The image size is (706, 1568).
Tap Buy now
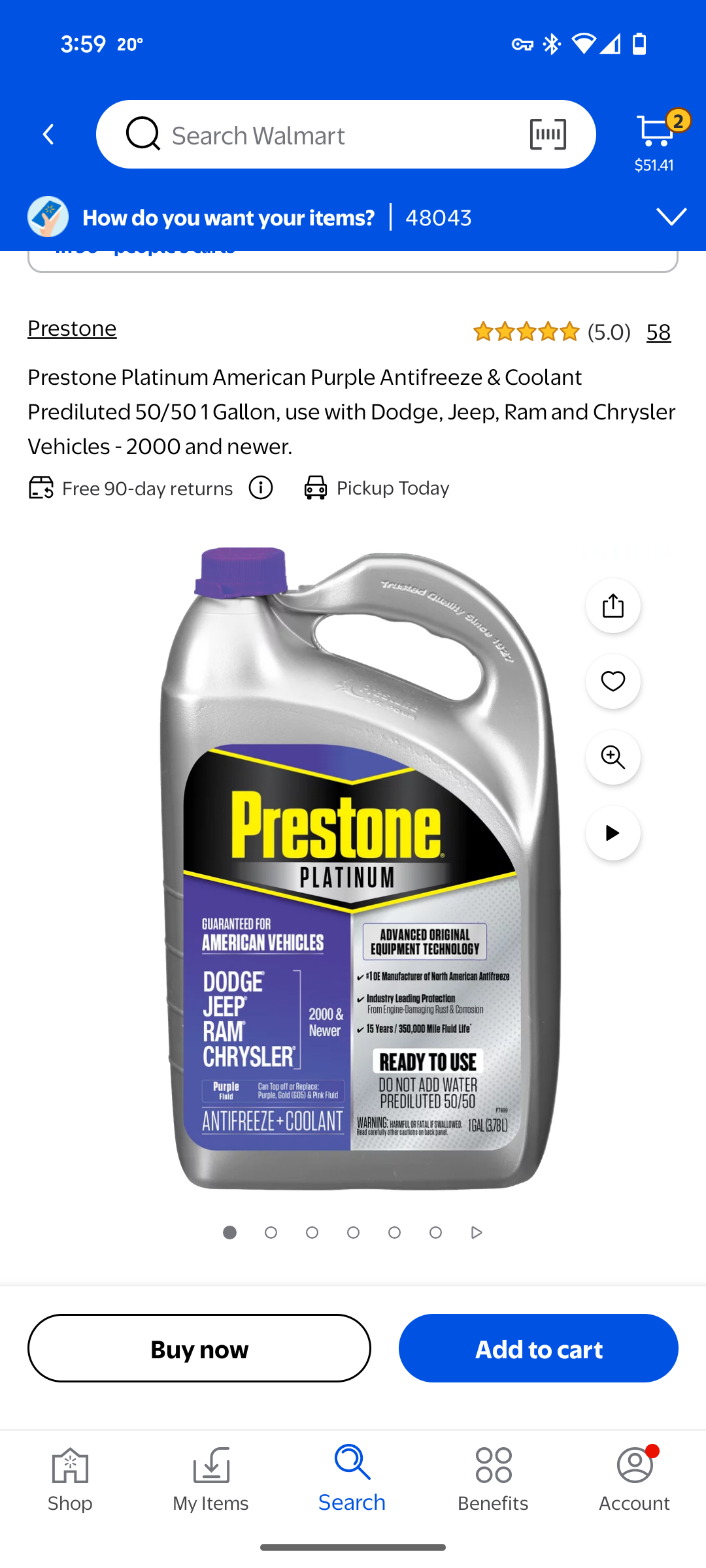click(x=199, y=1348)
